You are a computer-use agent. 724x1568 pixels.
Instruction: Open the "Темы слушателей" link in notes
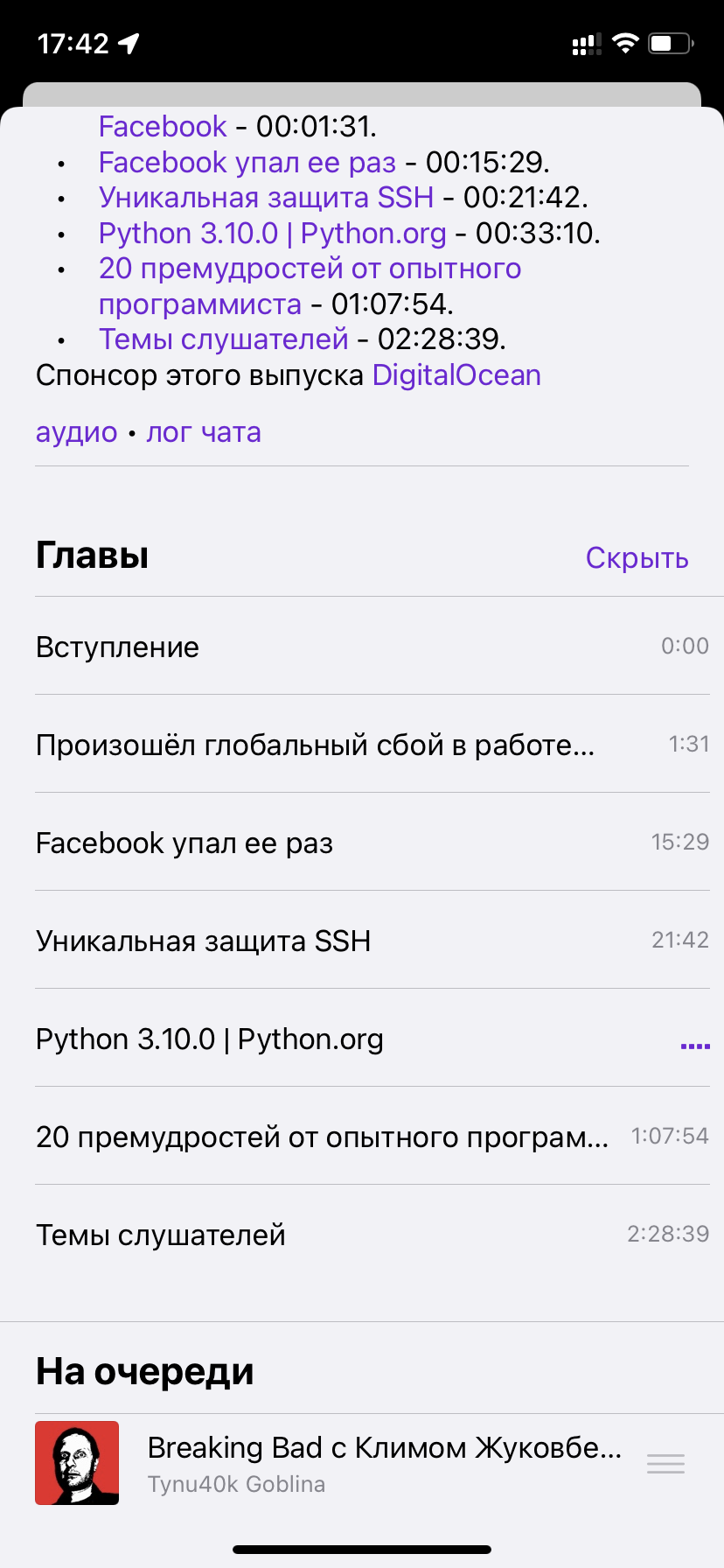point(223,339)
